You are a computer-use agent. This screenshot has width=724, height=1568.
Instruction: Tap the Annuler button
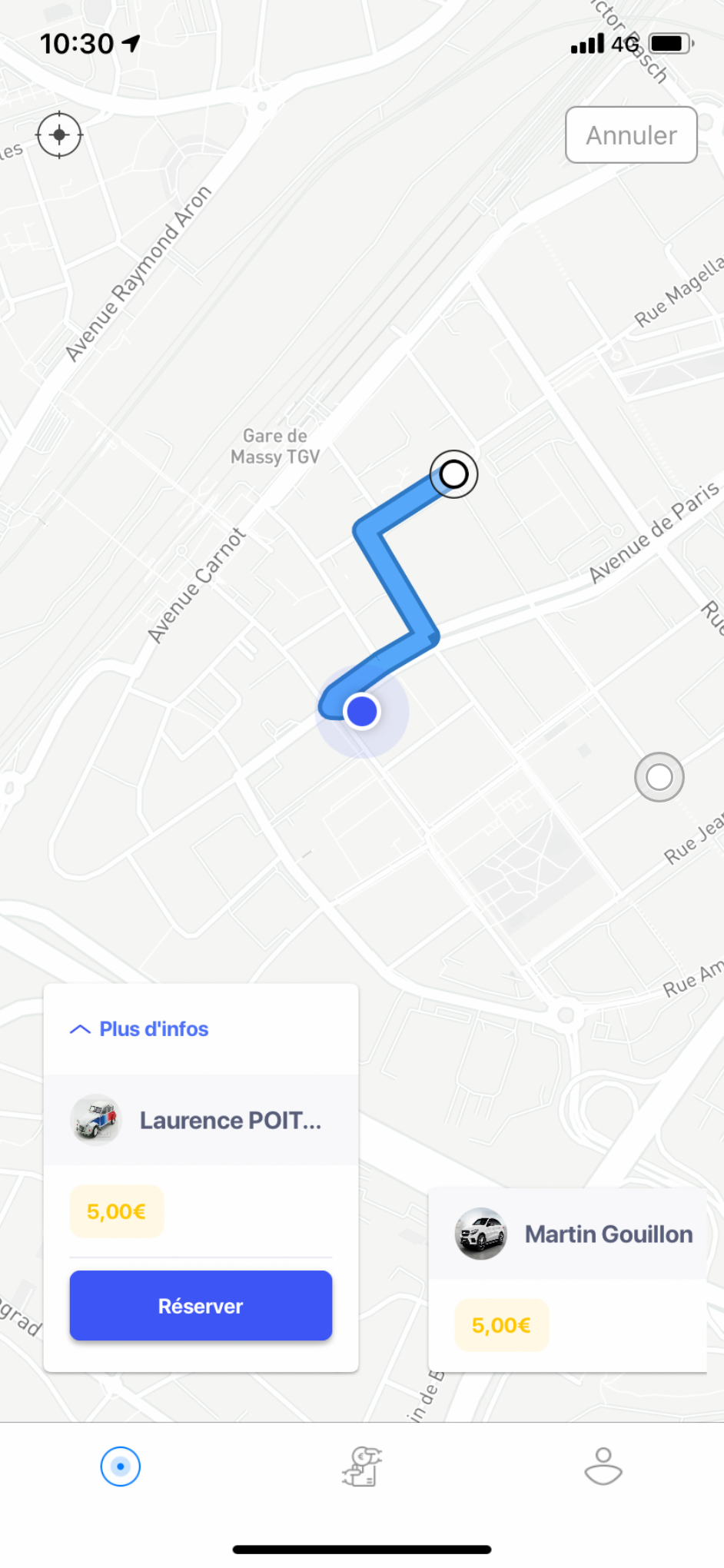tap(631, 135)
